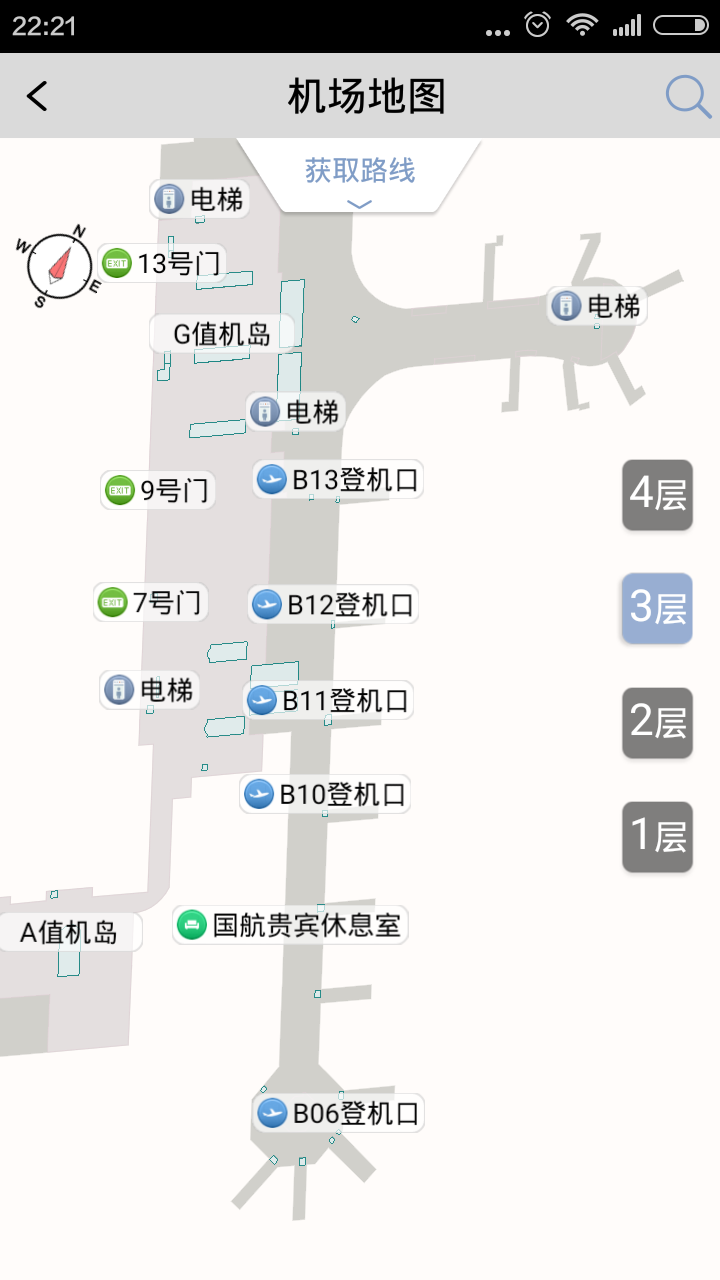Tap the elevator icon near 13号门

pos(167,199)
